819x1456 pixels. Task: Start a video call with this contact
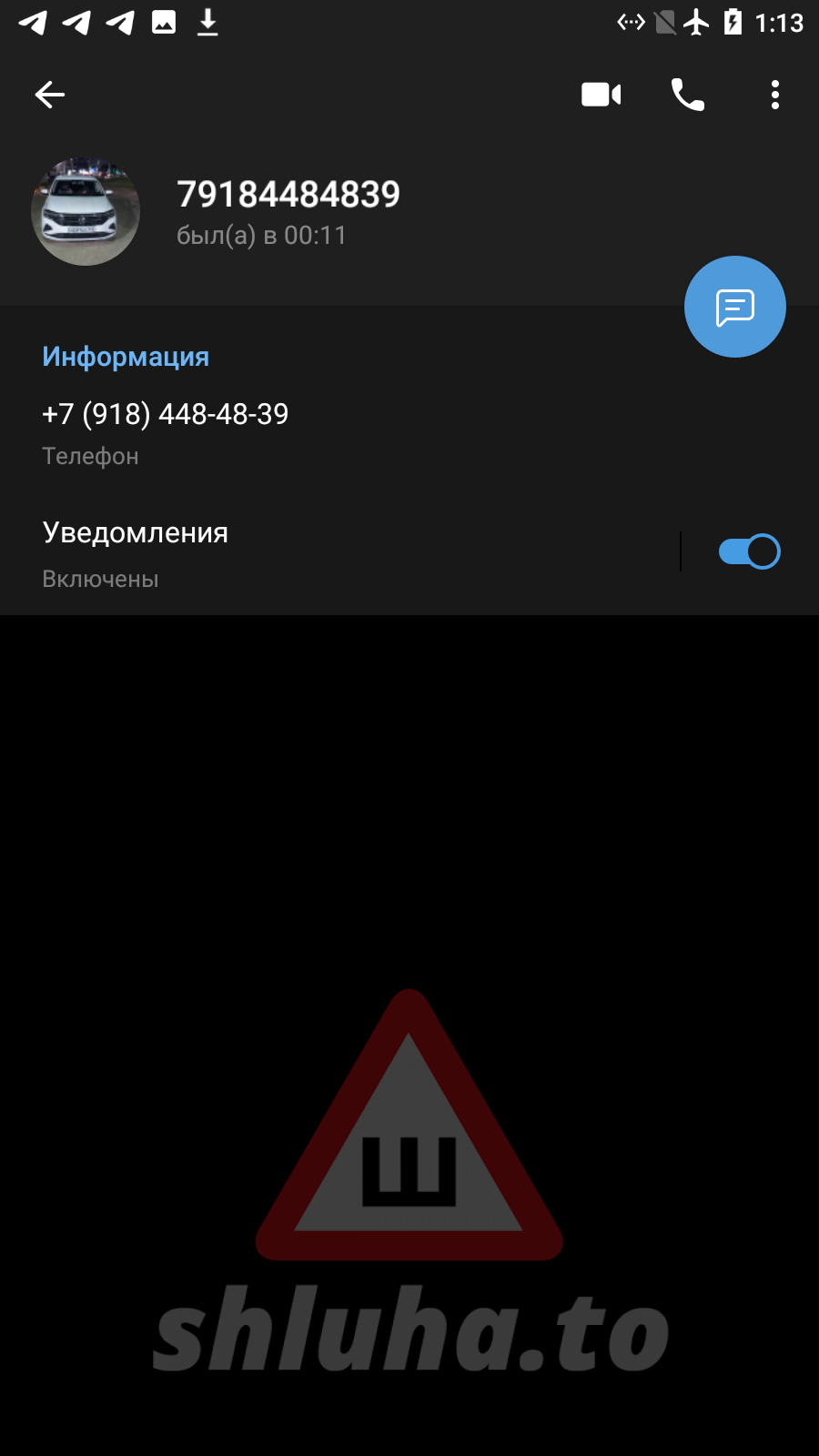pos(601,95)
